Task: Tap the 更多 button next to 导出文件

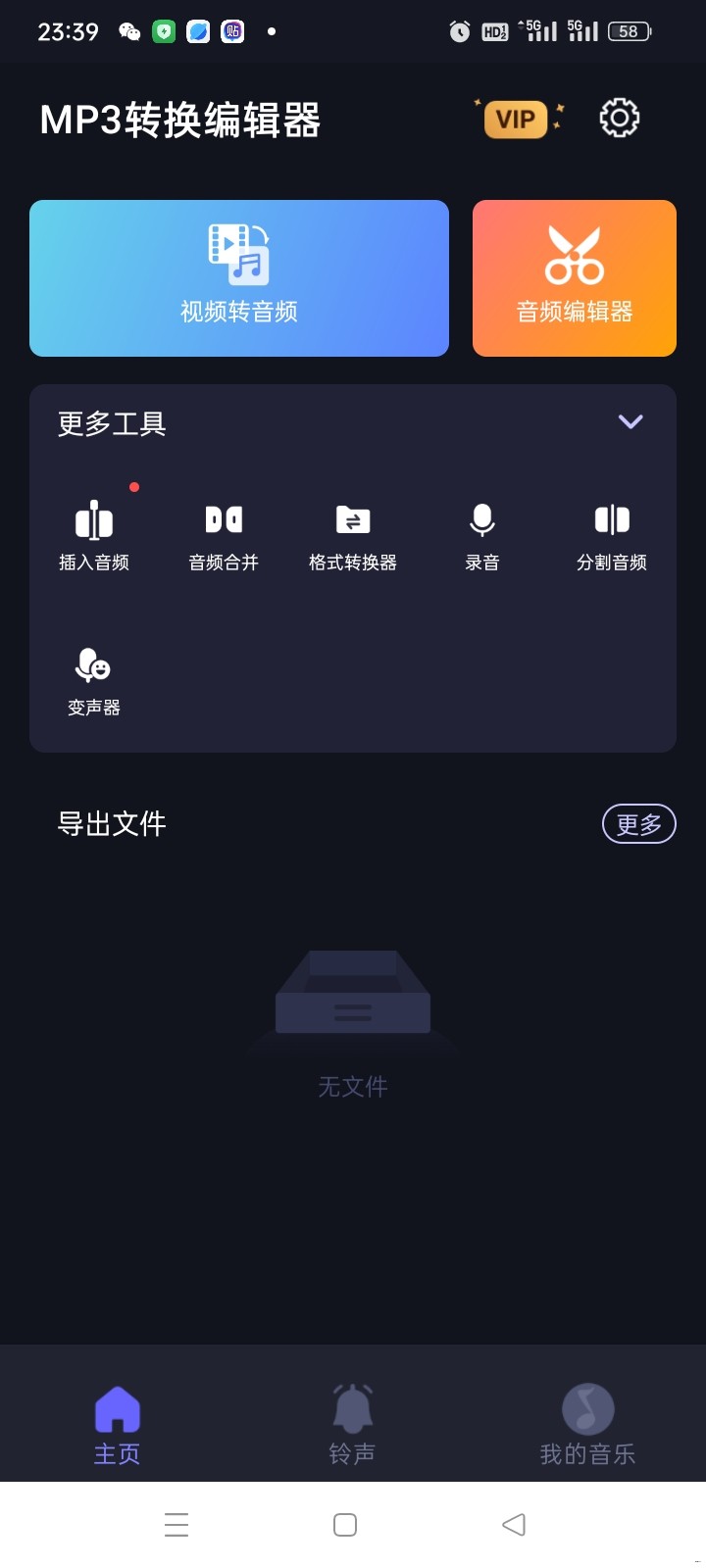Action: click(x=638, y=824)
